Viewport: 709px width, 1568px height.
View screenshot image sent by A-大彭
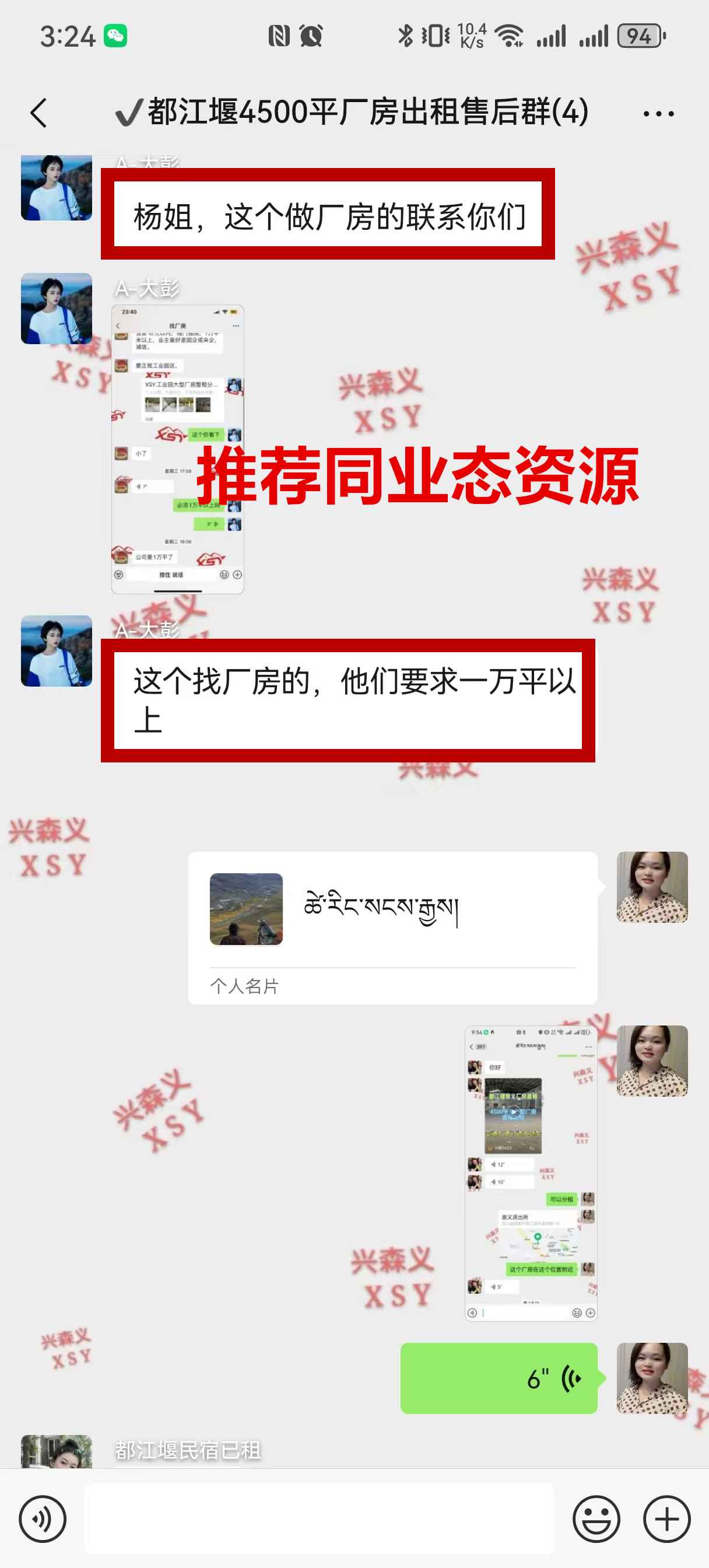point(178,449)
